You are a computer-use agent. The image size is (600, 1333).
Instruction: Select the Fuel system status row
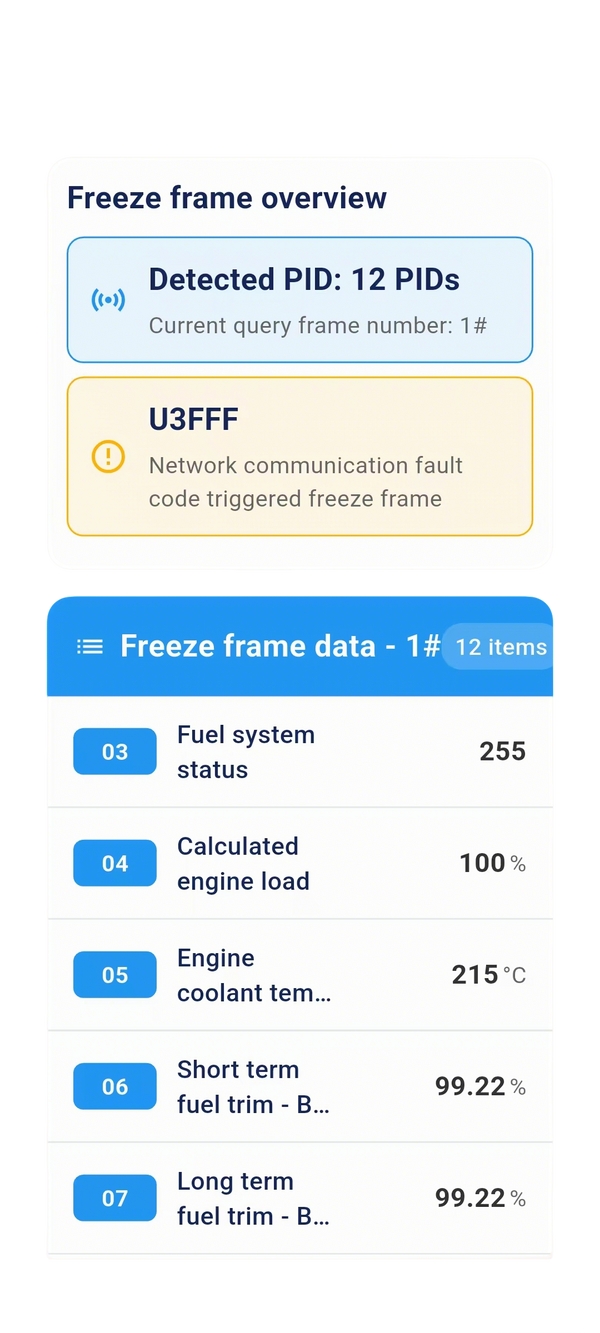click(299, 752)
